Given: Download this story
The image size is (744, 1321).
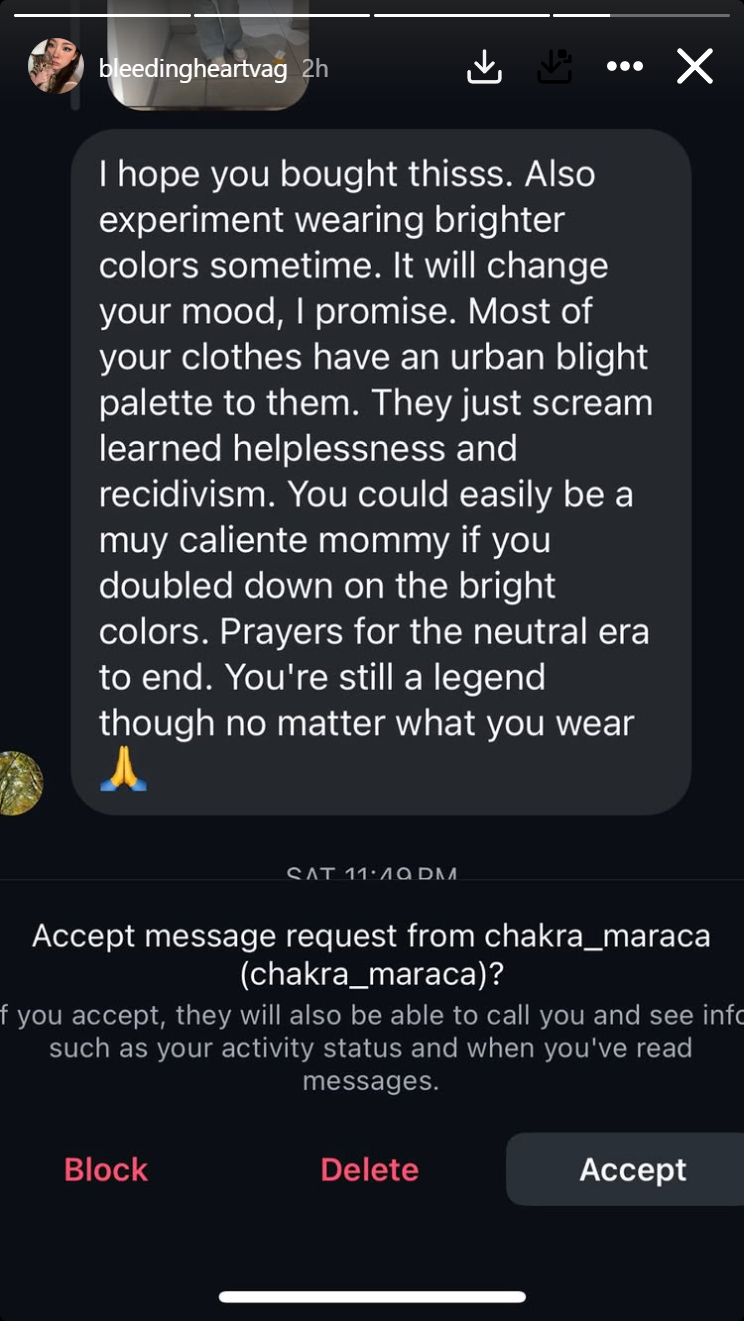Looking at the screenshot, I should (484, 67).
